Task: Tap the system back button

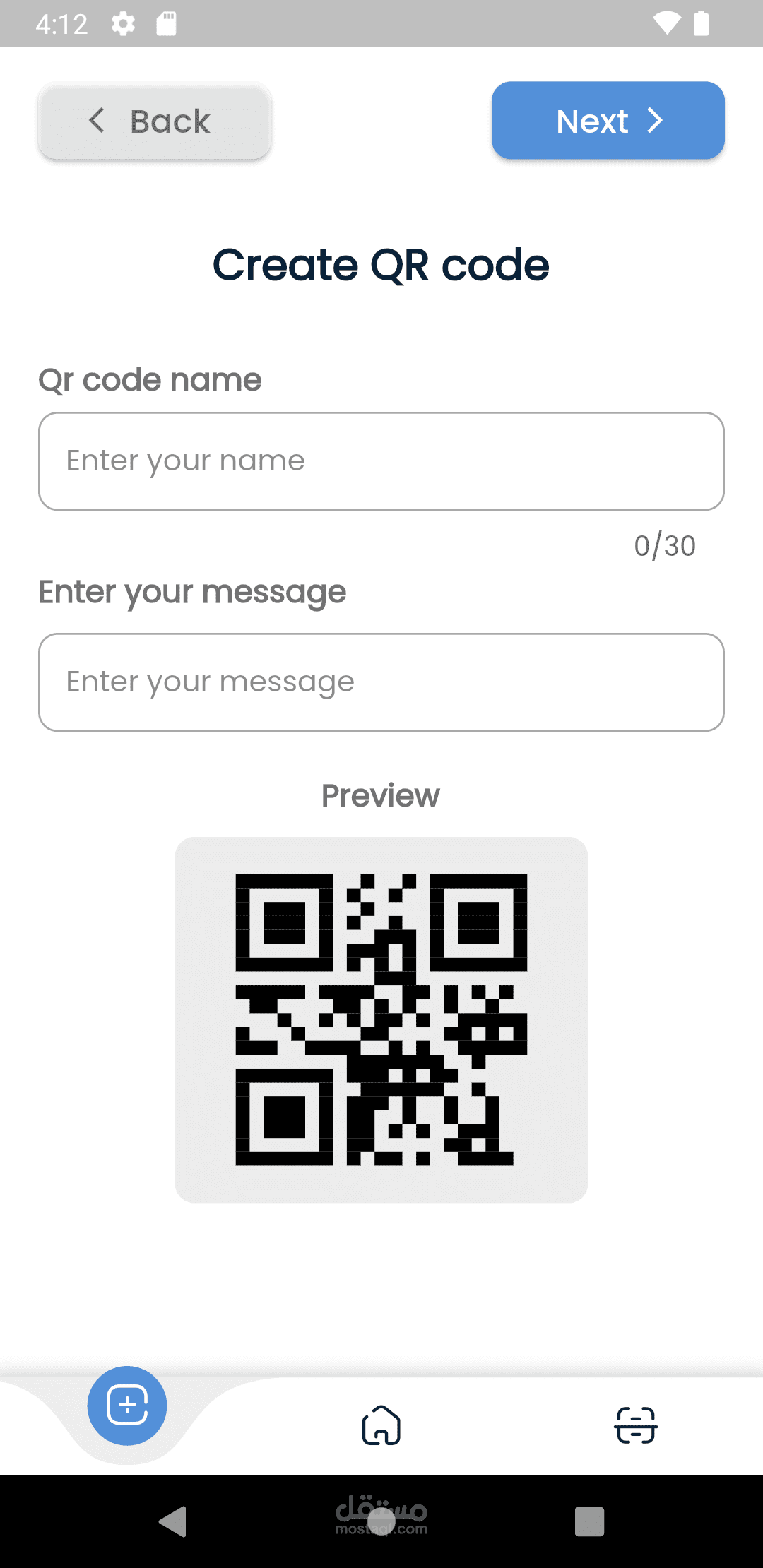Action: point(173,1521)
